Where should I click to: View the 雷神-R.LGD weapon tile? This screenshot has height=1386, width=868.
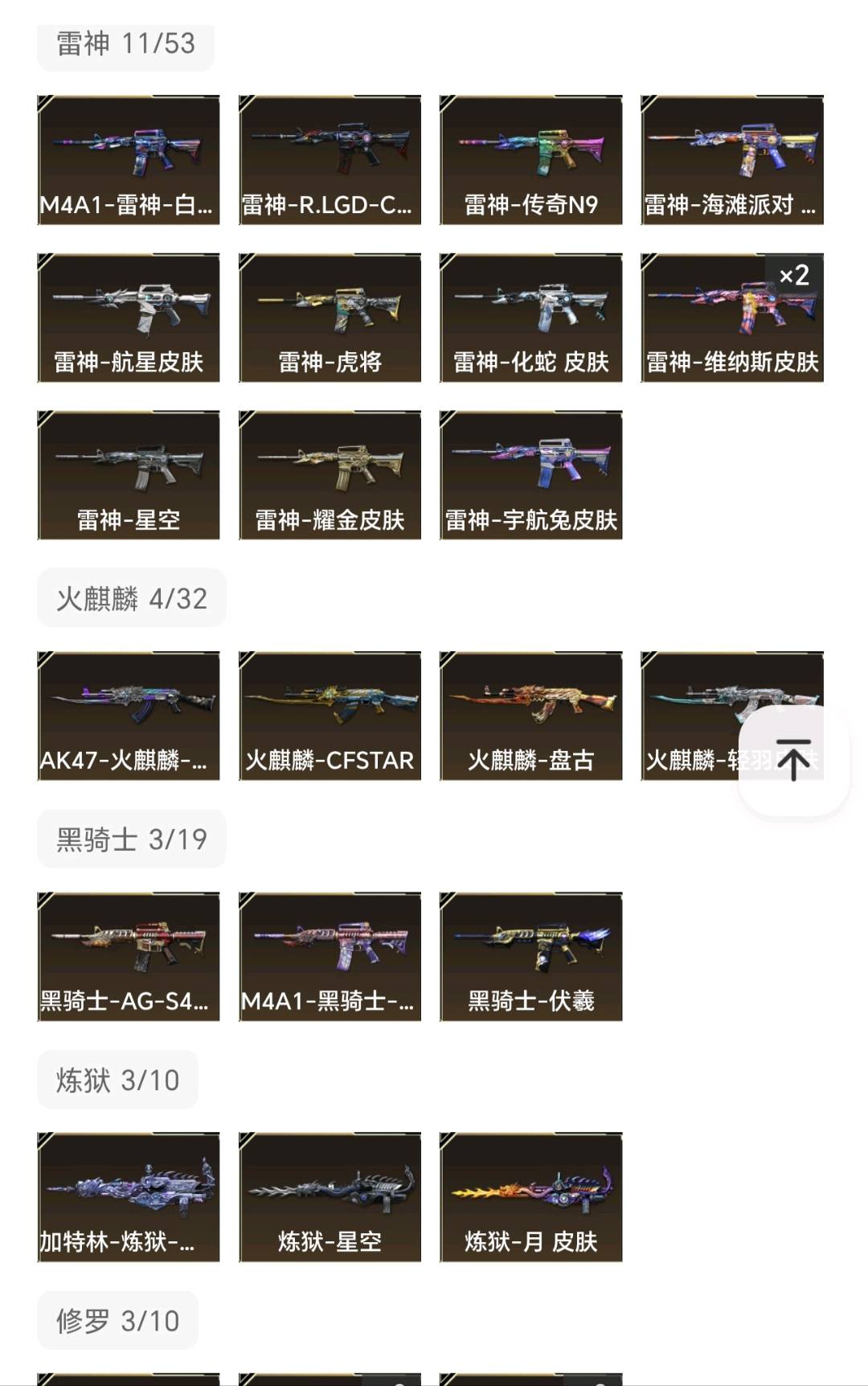pos(330,159)
